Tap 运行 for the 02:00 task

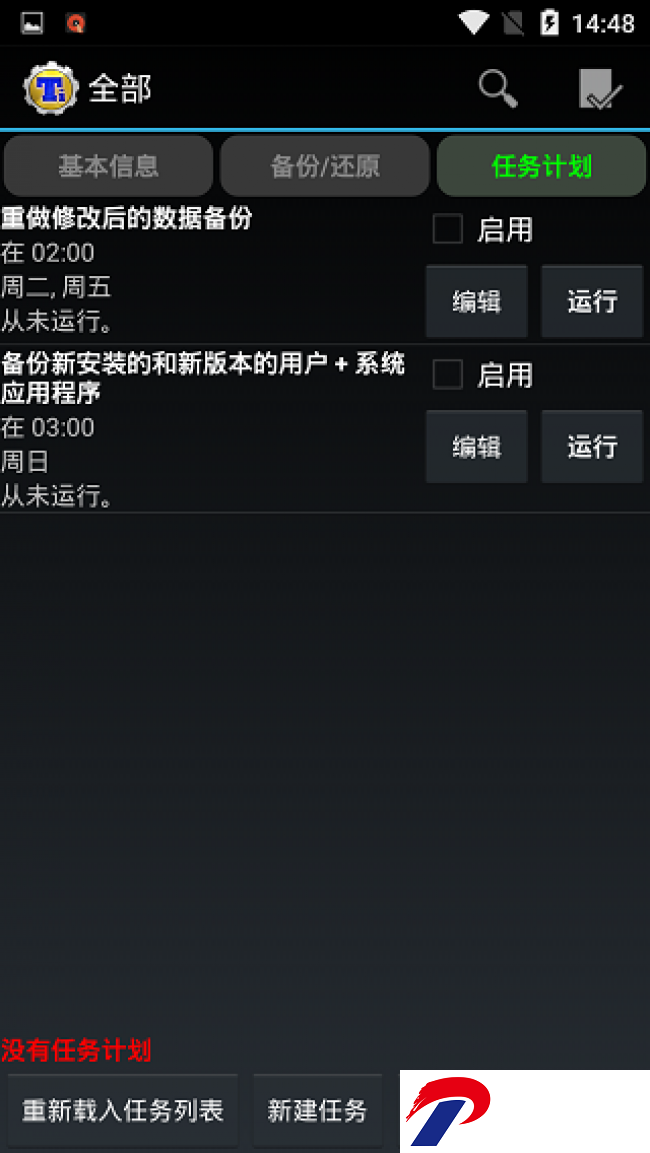[592, 301]
